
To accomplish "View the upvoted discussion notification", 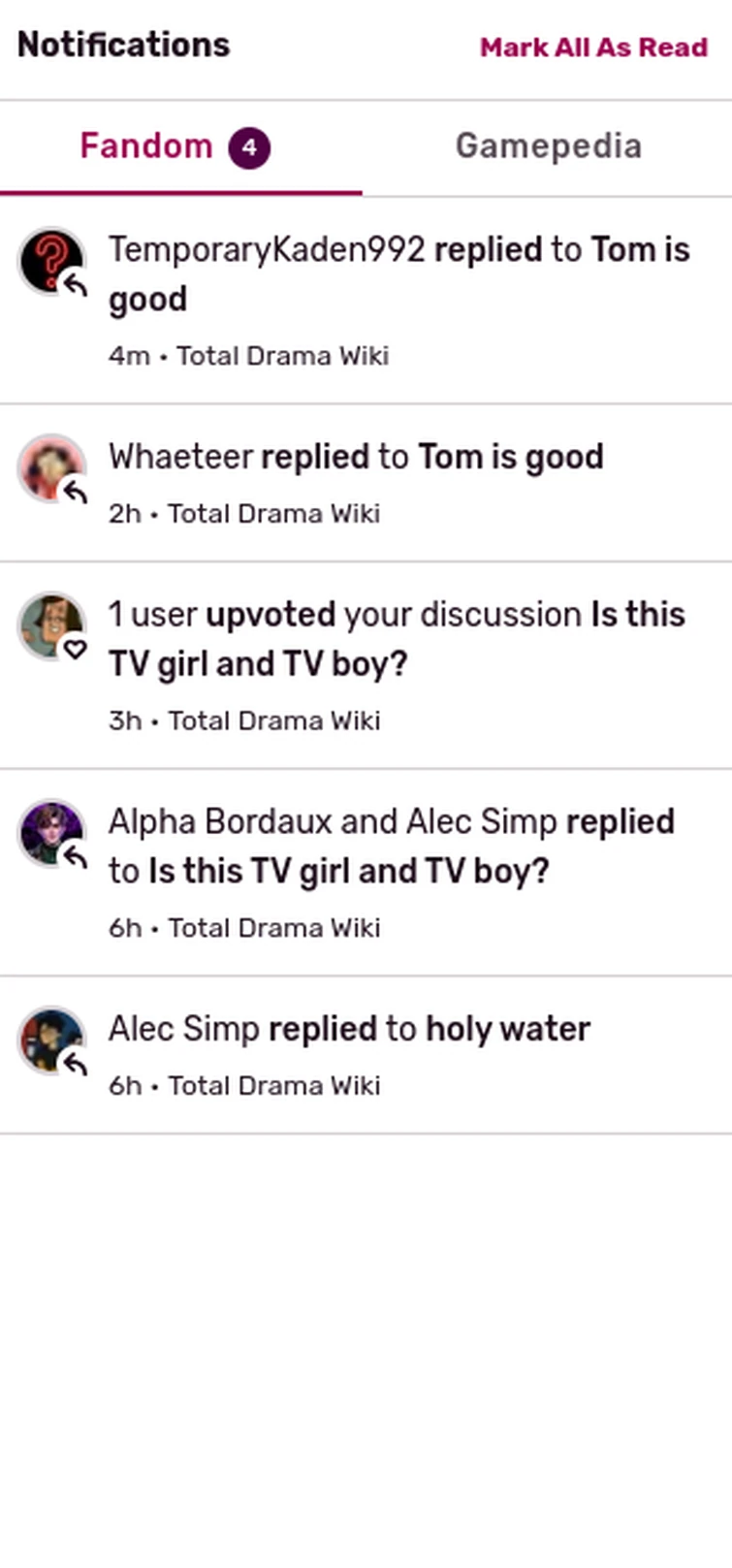I will pos(397,639).
